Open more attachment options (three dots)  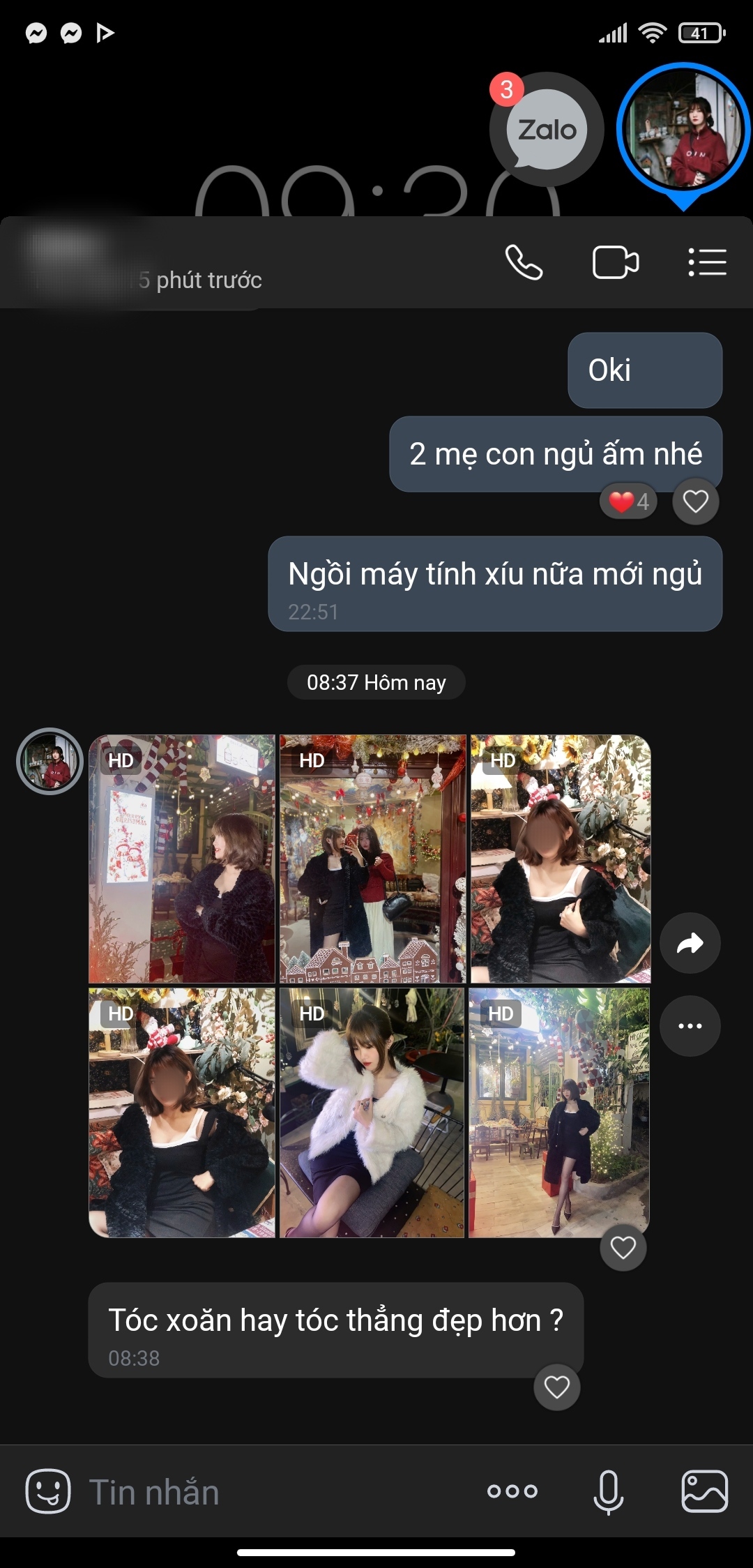512,1491
